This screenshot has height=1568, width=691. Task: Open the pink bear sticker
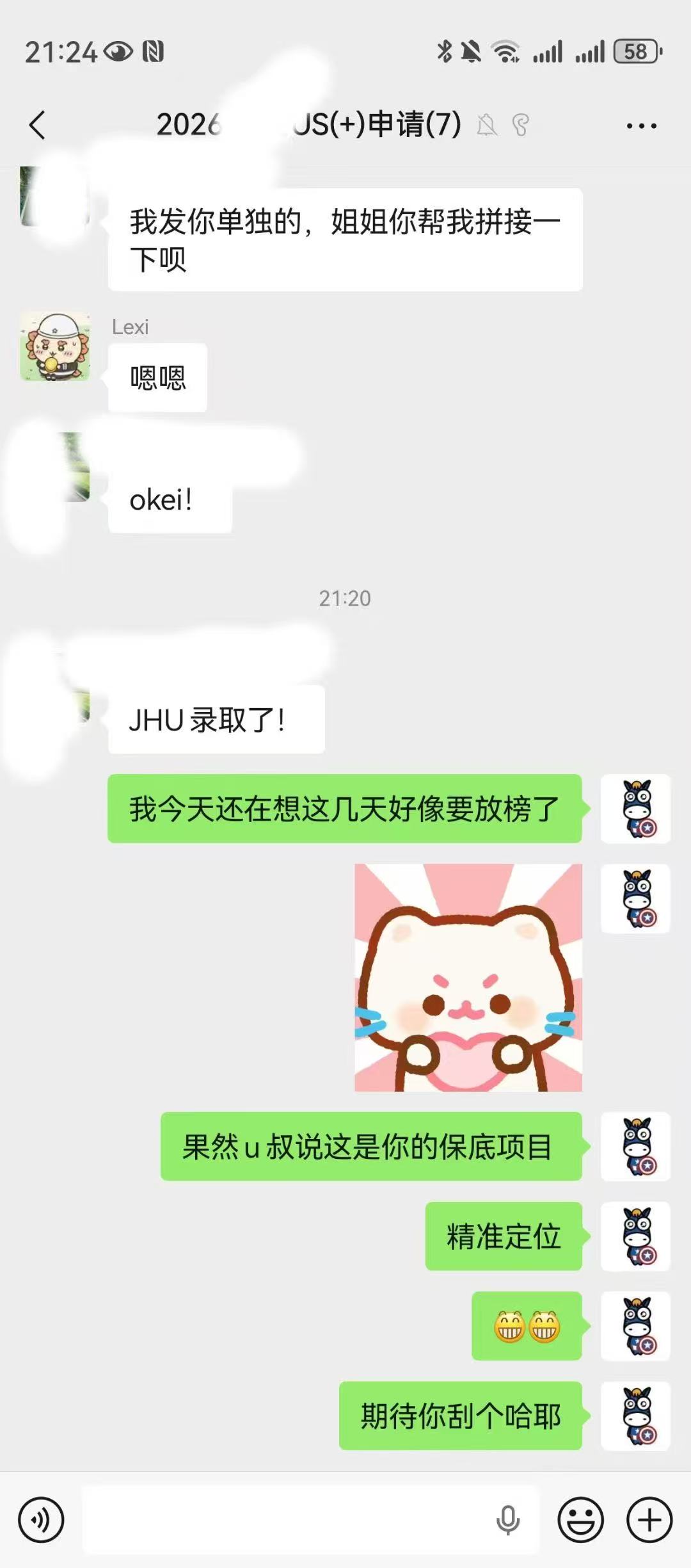[x=468, y=977]
